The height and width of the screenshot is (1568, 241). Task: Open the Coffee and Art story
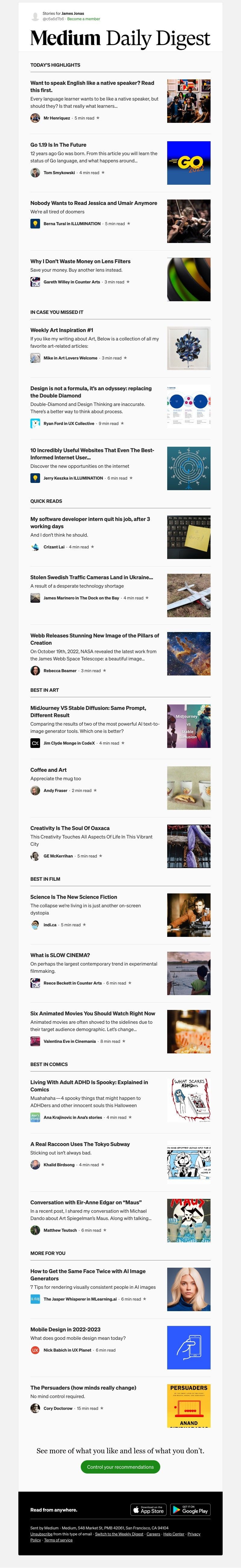point(49,770)
